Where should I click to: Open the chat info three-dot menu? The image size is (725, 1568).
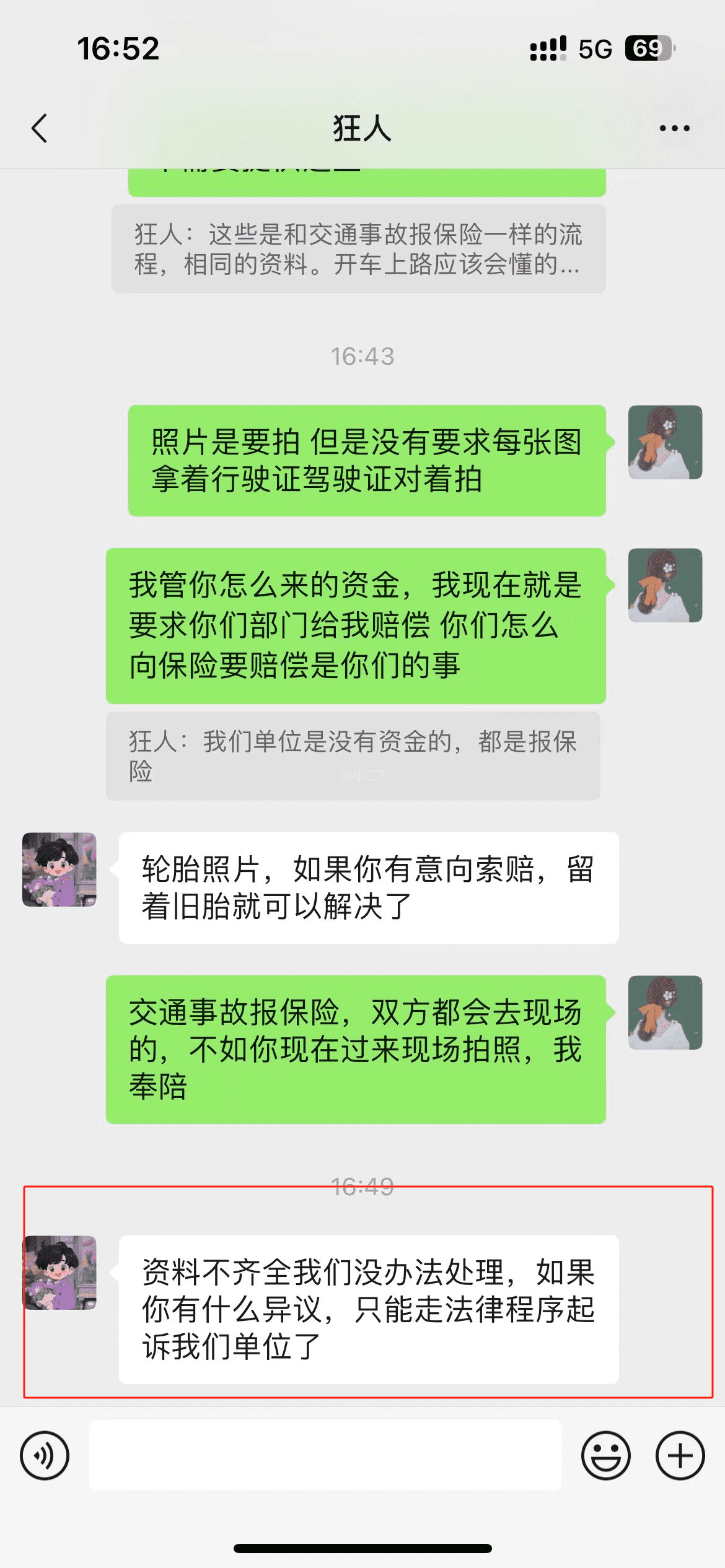coord(674,129)
